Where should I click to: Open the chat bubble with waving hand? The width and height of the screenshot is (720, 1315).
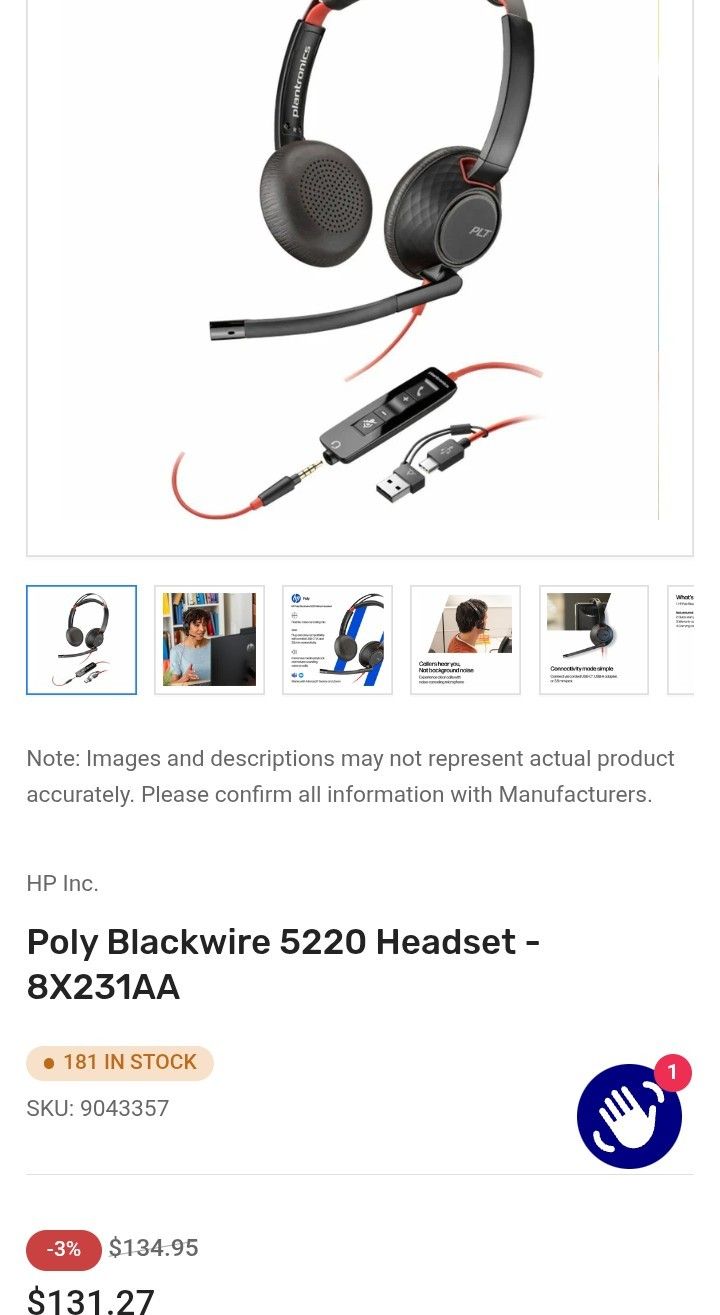[629, 1116]
